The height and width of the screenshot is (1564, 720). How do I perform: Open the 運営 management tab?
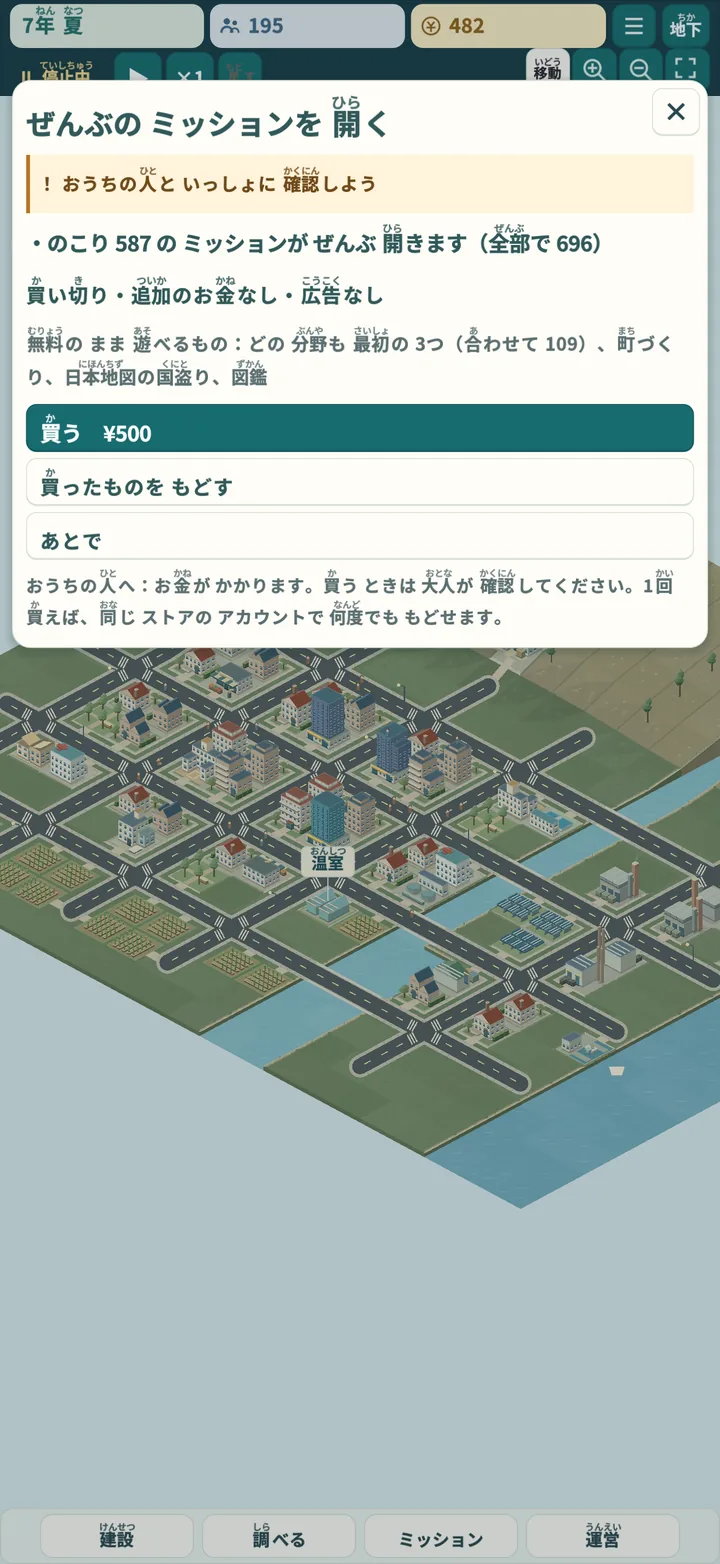click(603, 1535)
